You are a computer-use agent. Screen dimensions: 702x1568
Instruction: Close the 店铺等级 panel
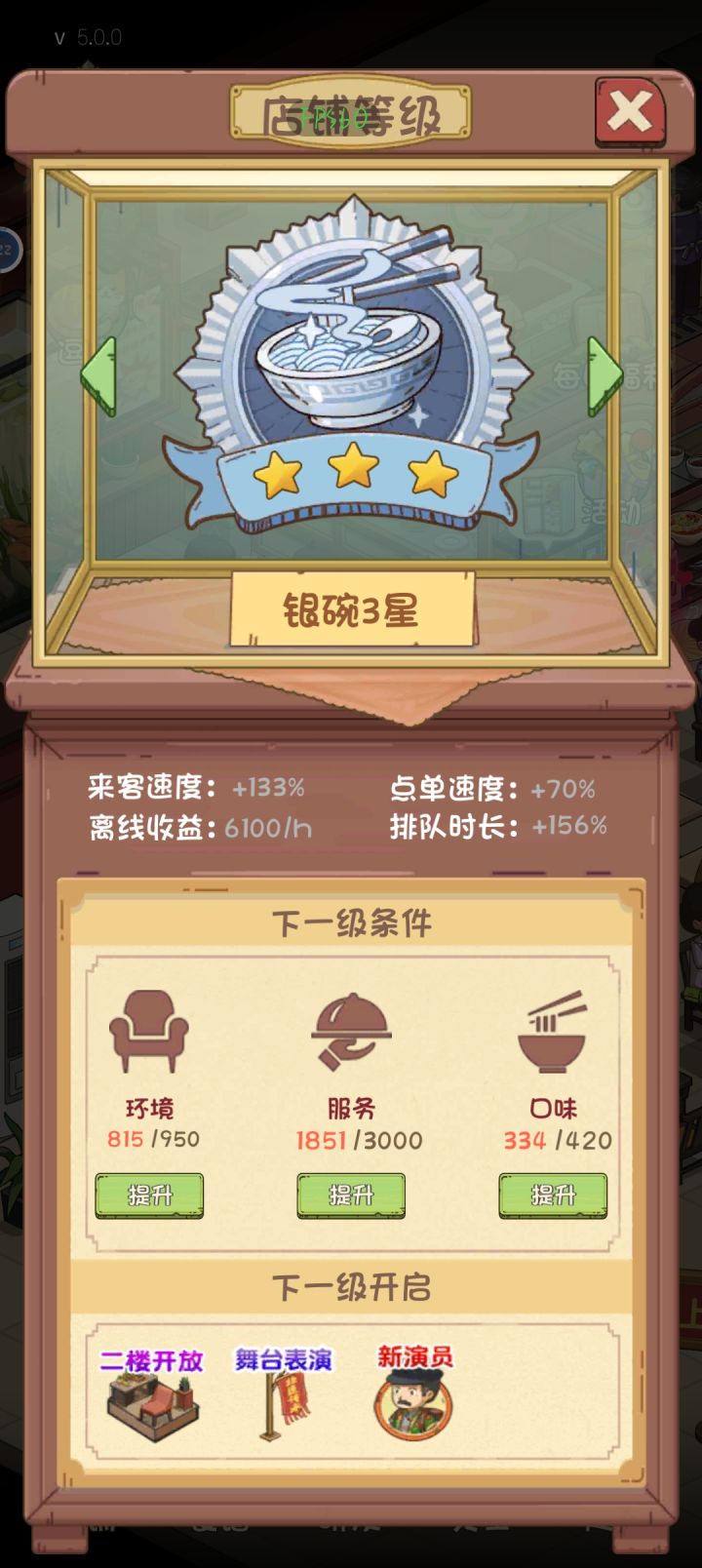coord(632,110)
